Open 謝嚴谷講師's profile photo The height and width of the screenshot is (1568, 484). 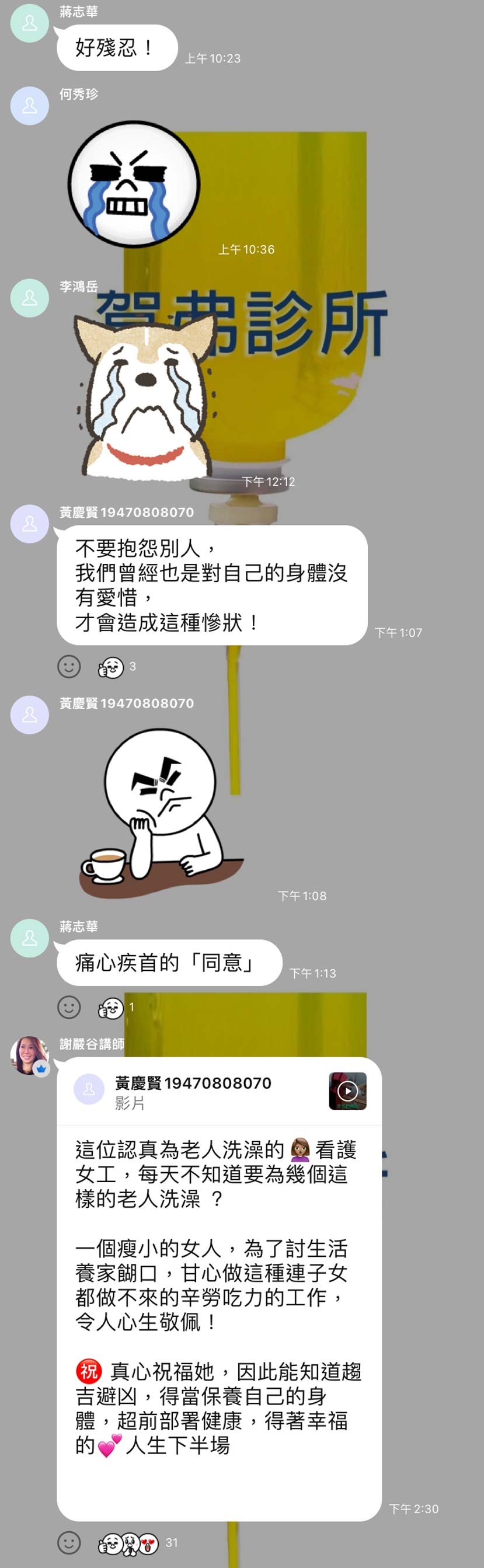click(29, 1055)
